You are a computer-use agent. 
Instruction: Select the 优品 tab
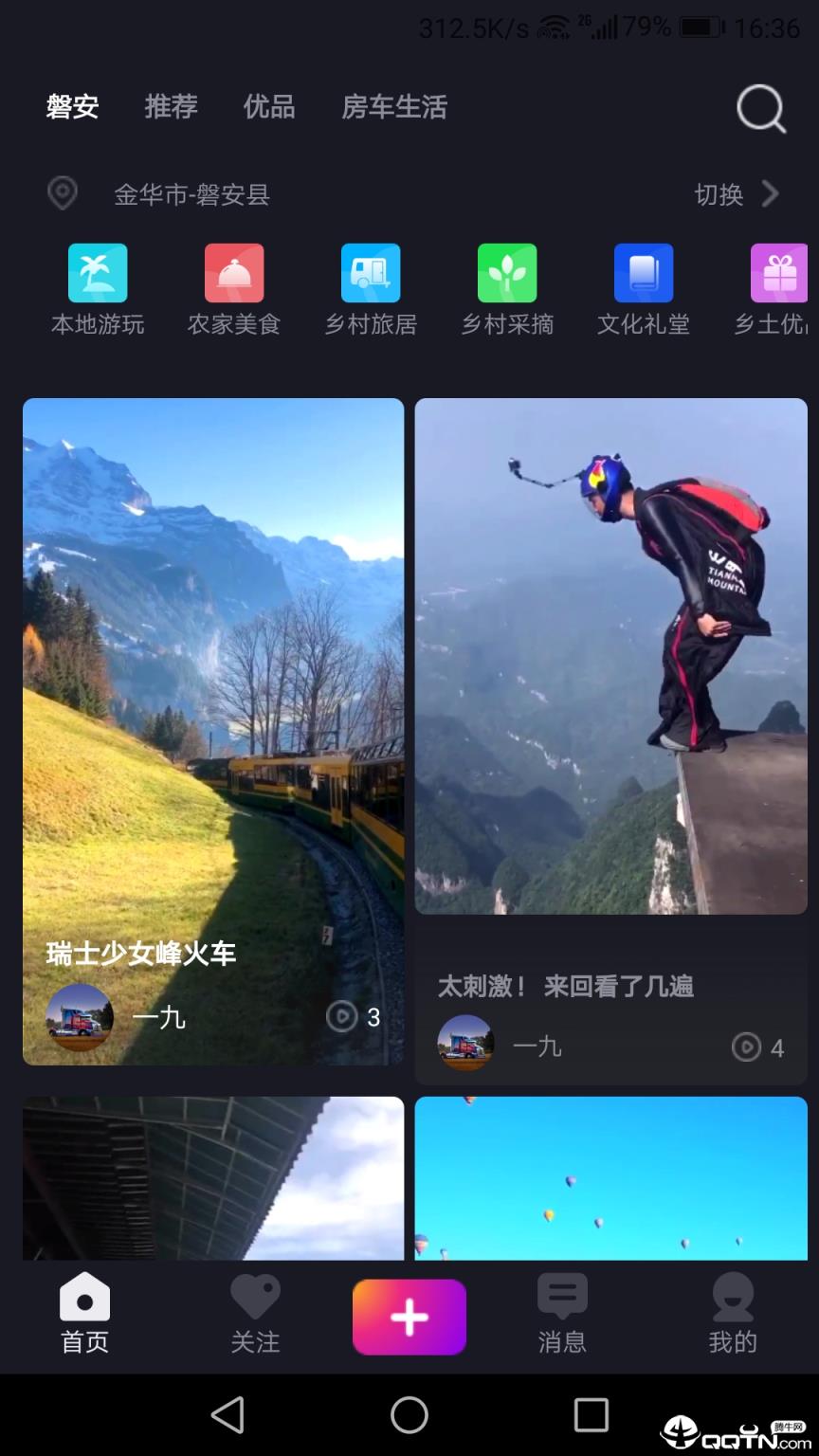269,106
